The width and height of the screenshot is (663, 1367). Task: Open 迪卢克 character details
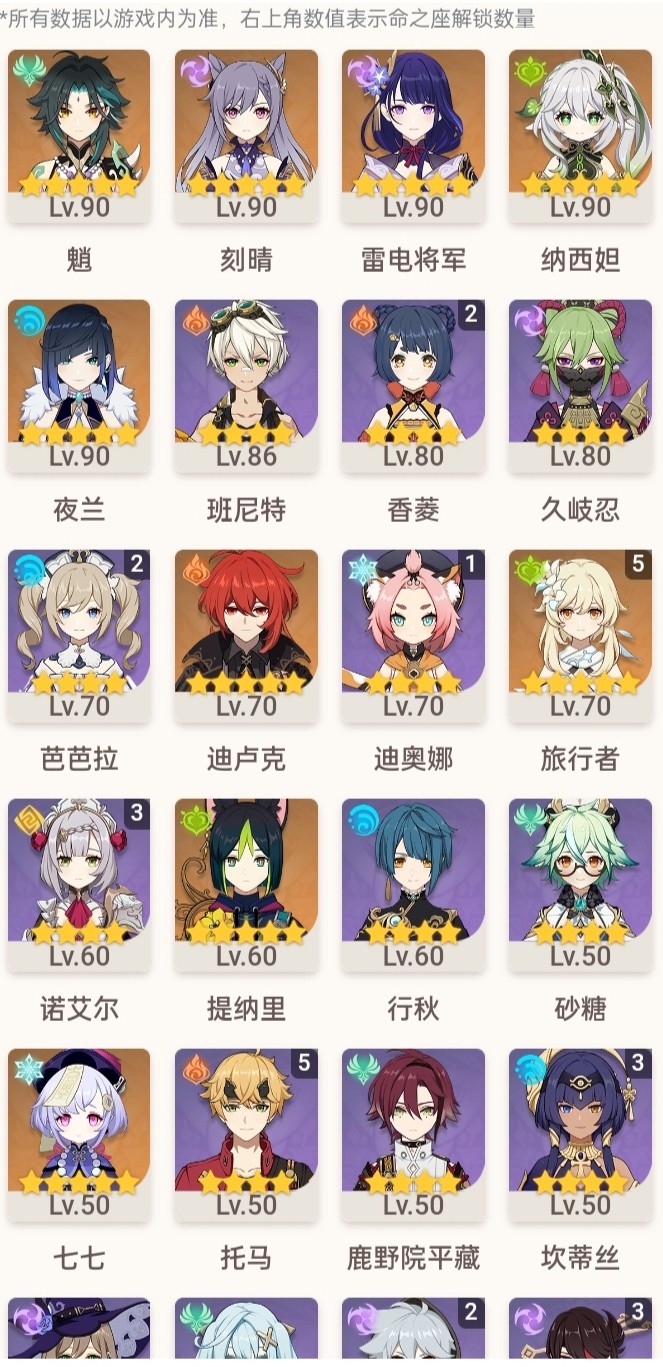[246, 635]
